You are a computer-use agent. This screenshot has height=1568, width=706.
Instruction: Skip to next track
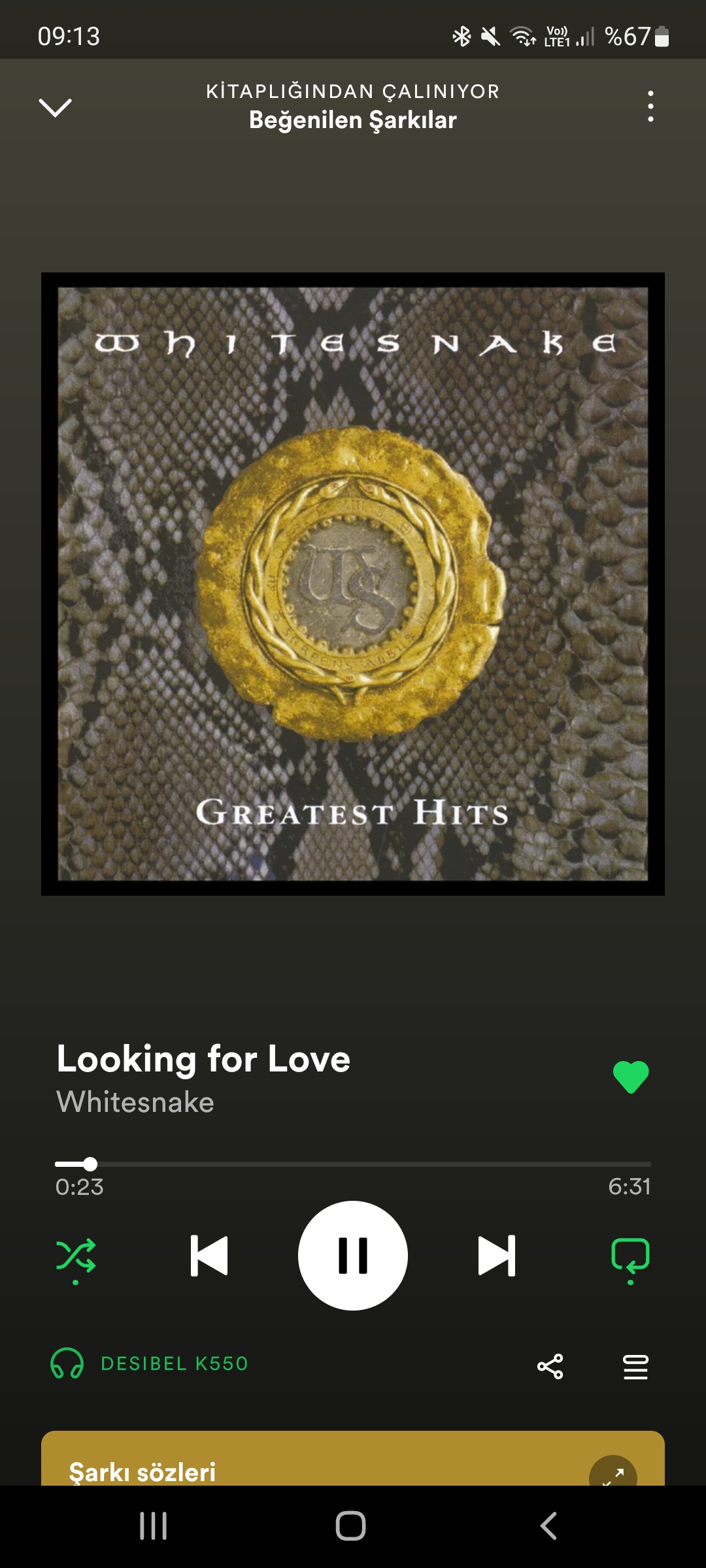click(x=497, y=1256)
